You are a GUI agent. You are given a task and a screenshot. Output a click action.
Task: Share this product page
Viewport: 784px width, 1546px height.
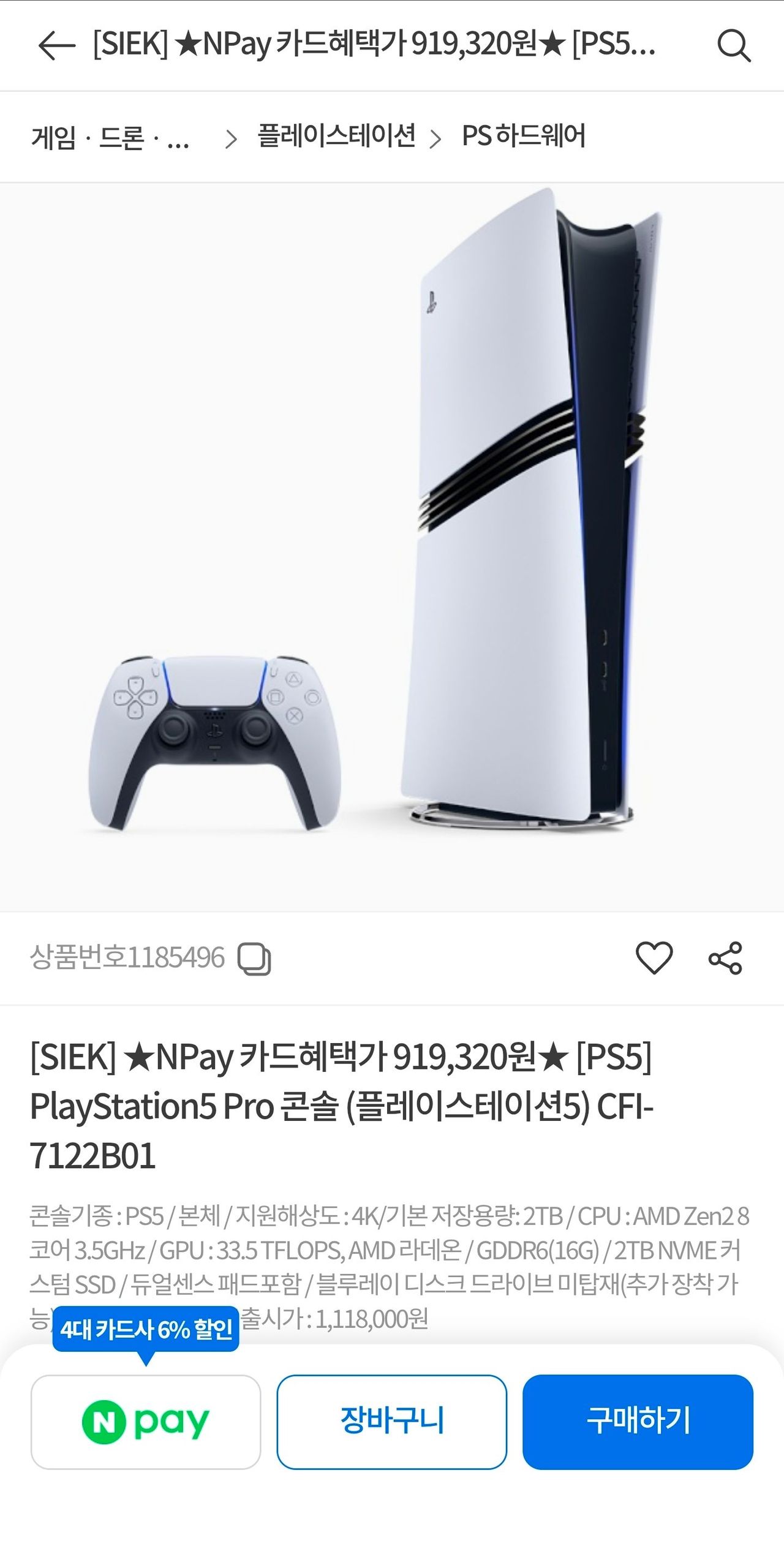point(725,958)
